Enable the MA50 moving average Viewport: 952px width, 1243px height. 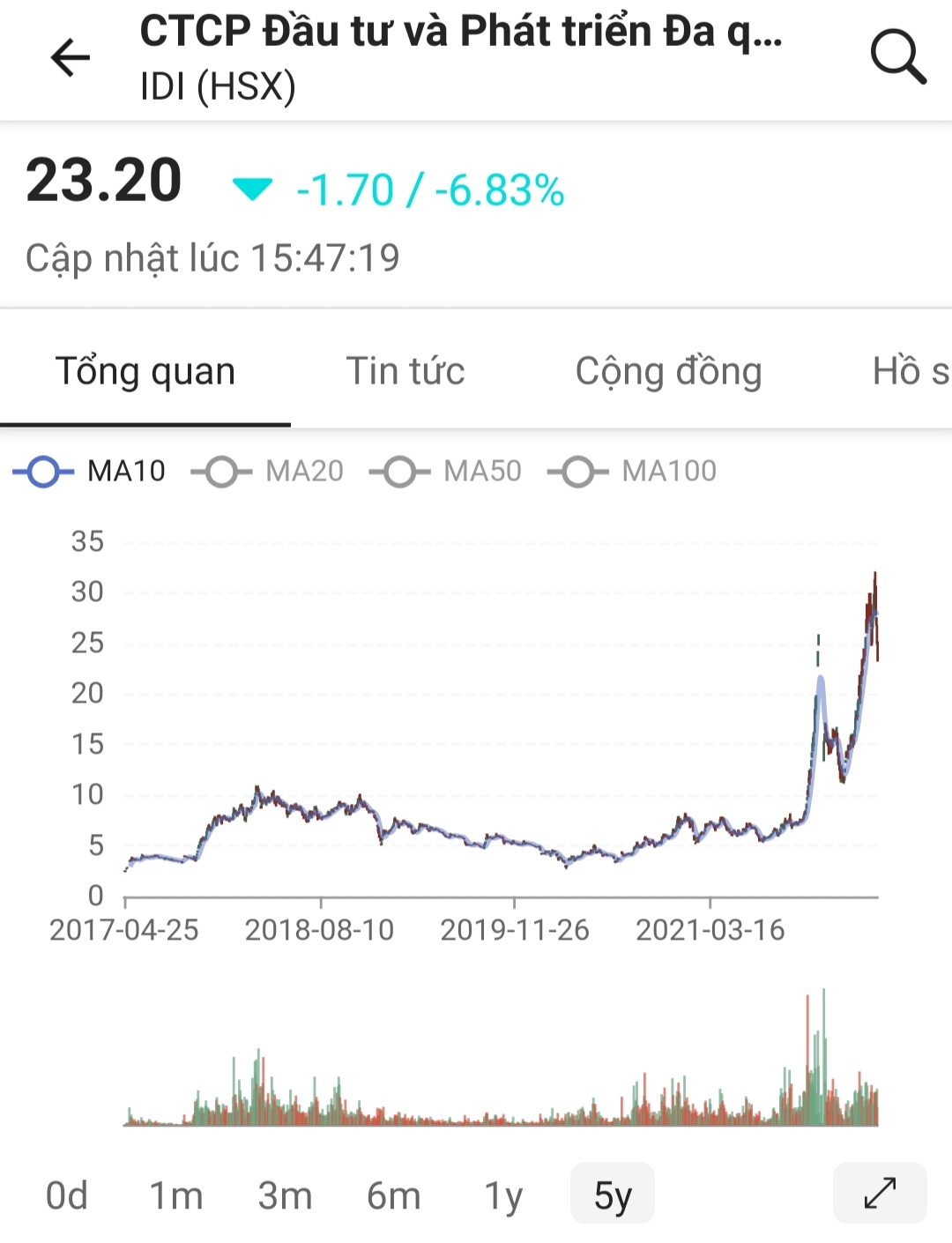446,472
